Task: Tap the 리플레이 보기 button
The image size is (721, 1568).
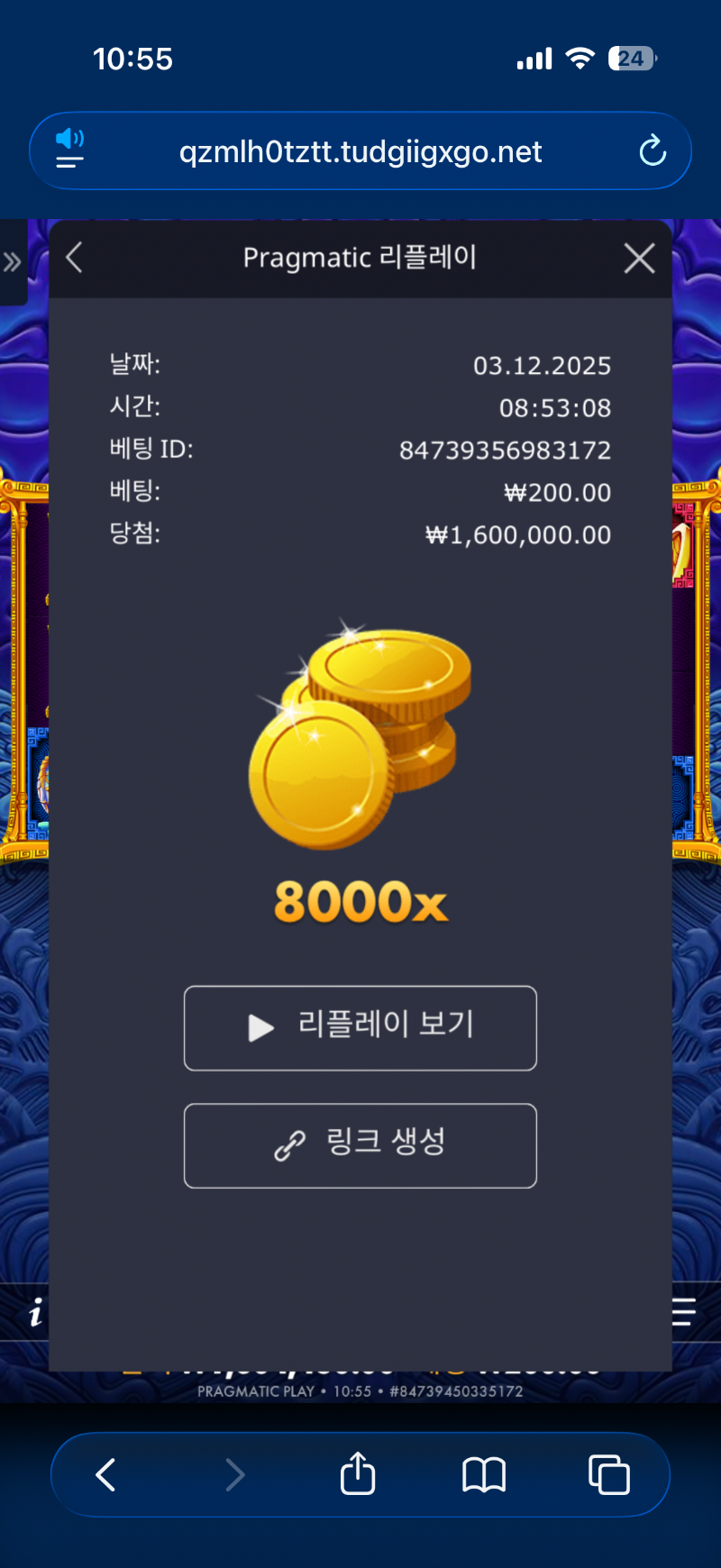Action: pos(360,1027)
